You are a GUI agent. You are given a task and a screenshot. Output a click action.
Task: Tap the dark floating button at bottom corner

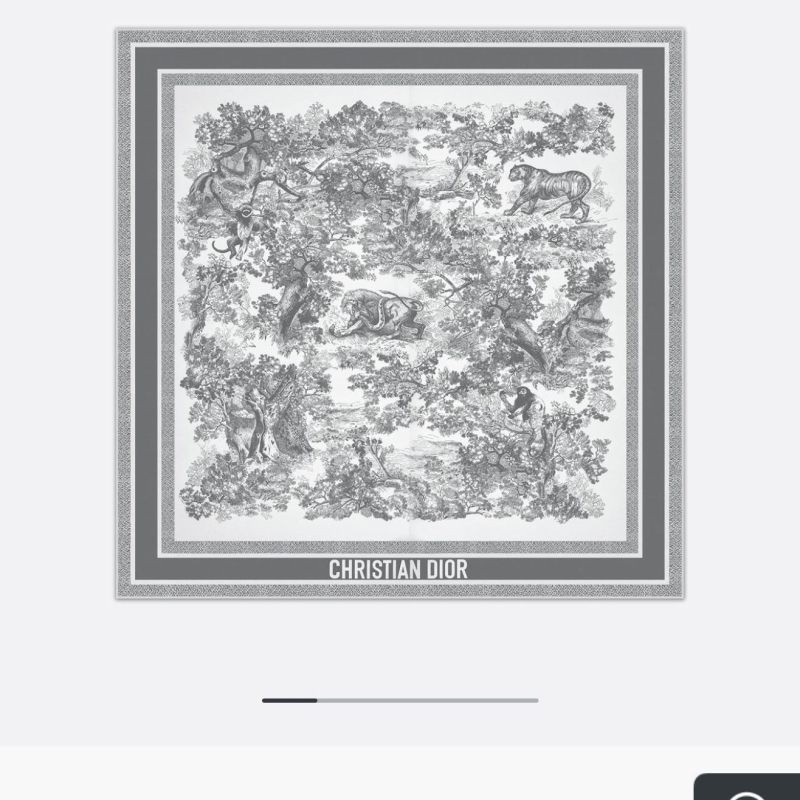pyautogui.click(x=748, y=788)
